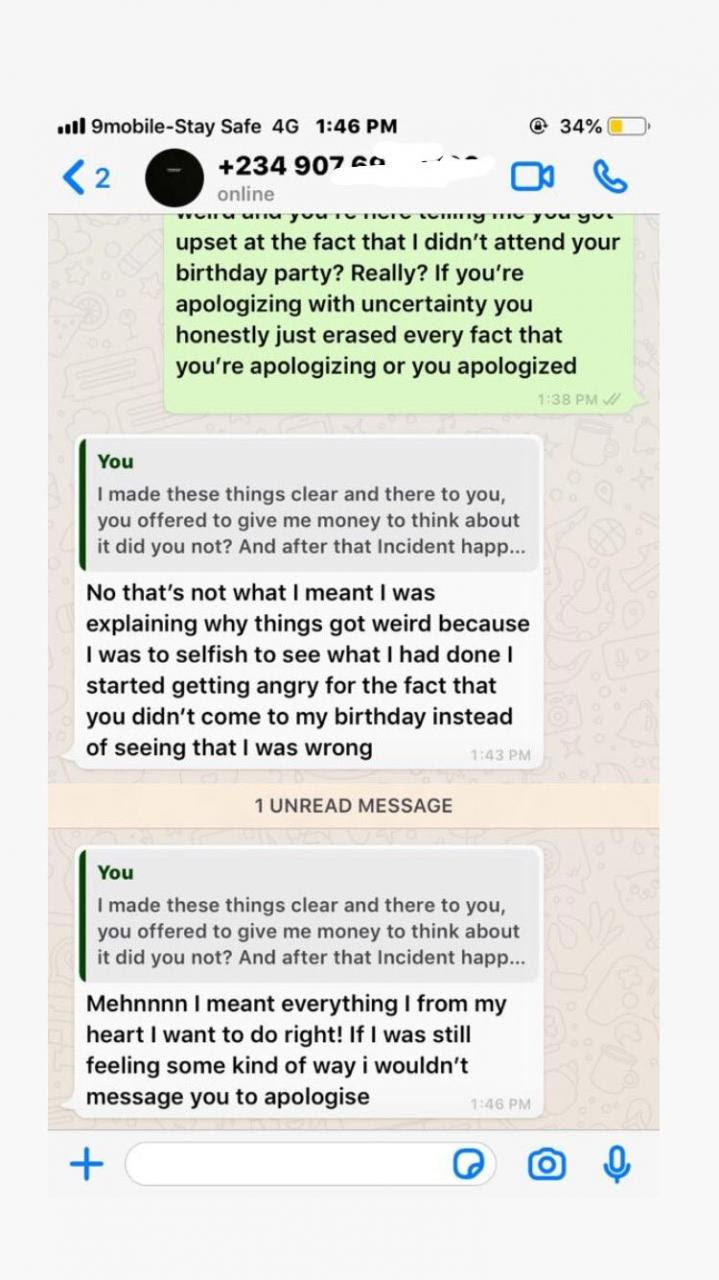719x1280 pixels.
Task: Open the contact's profile picture
Action: click(174, 177)
